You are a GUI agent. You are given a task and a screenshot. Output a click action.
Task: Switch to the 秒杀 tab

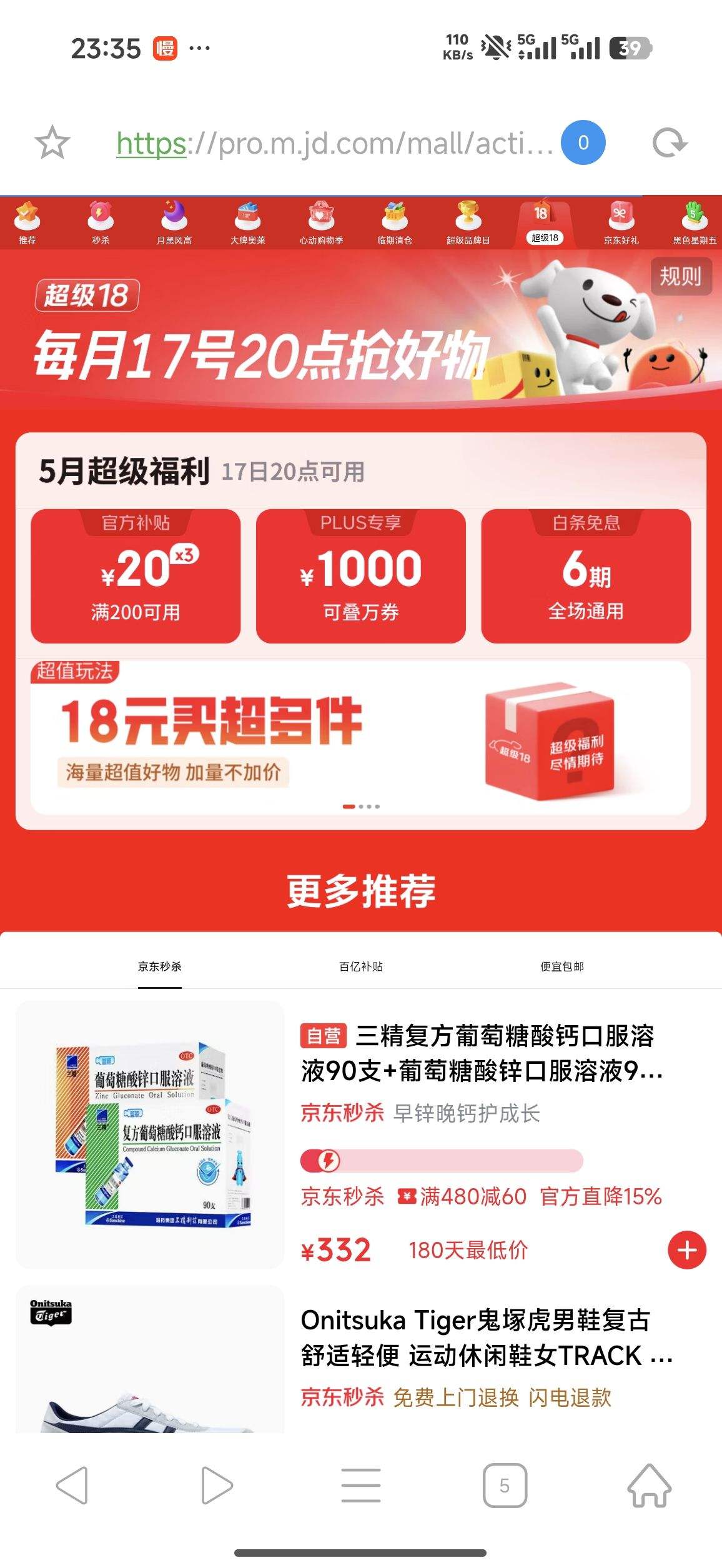101,223
